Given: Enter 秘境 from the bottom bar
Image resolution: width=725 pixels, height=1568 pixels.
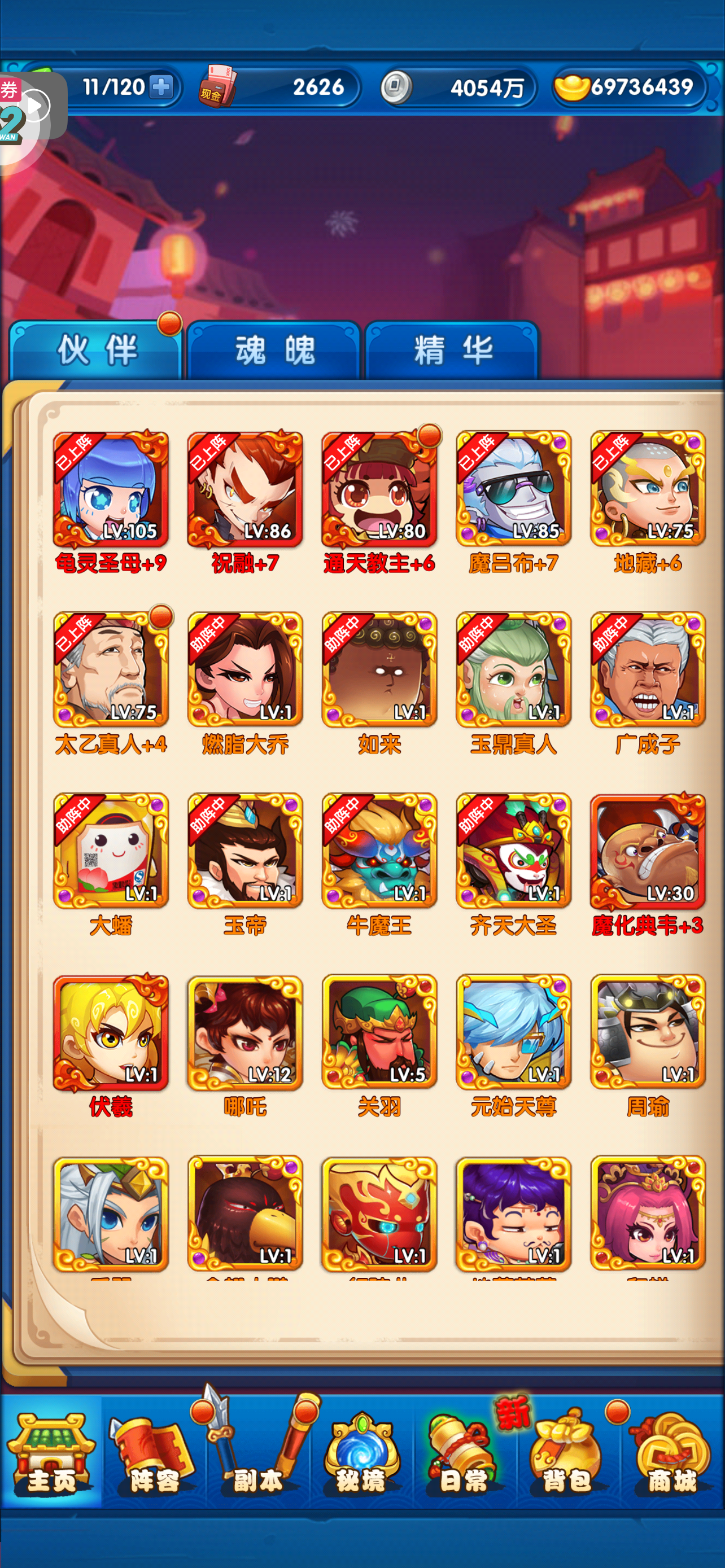Looking at the screenshot, I should click(361, 1452).
